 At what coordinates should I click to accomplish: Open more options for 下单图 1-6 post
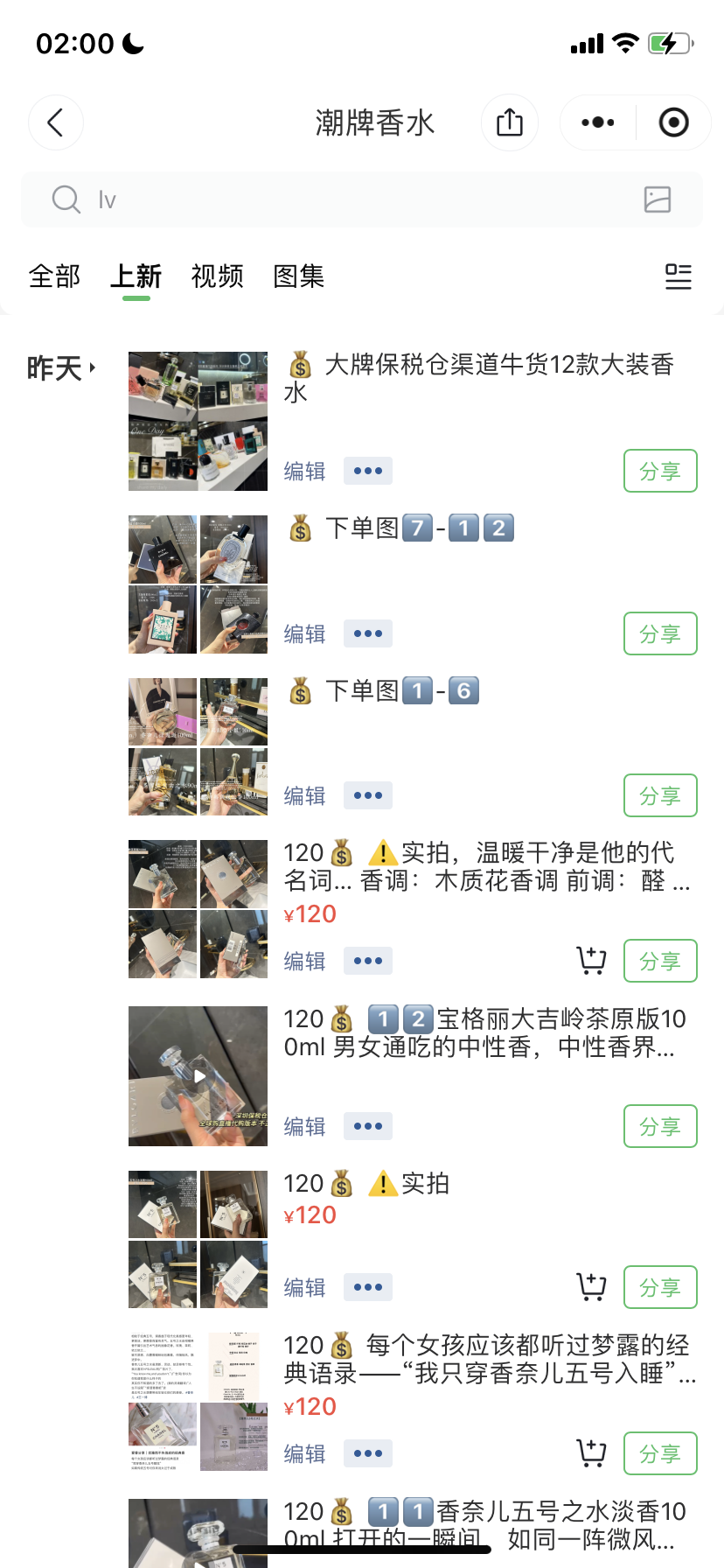click(367, 795)
